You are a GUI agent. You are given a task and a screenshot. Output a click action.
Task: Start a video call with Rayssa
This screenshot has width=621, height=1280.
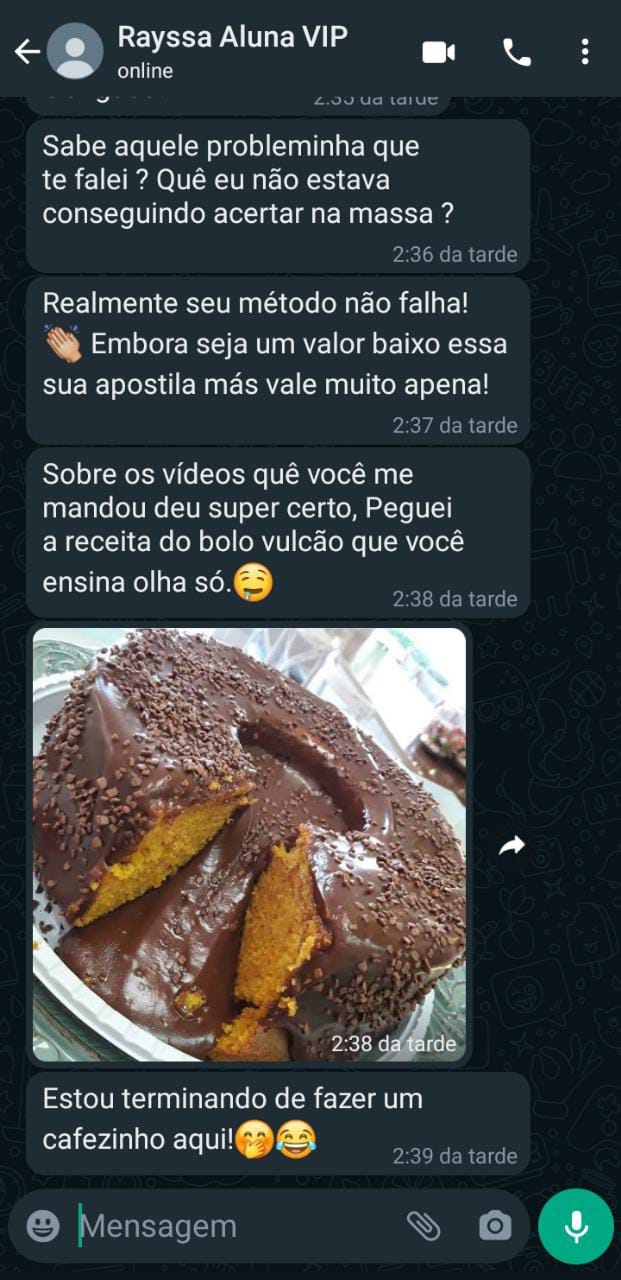(438, 52)
